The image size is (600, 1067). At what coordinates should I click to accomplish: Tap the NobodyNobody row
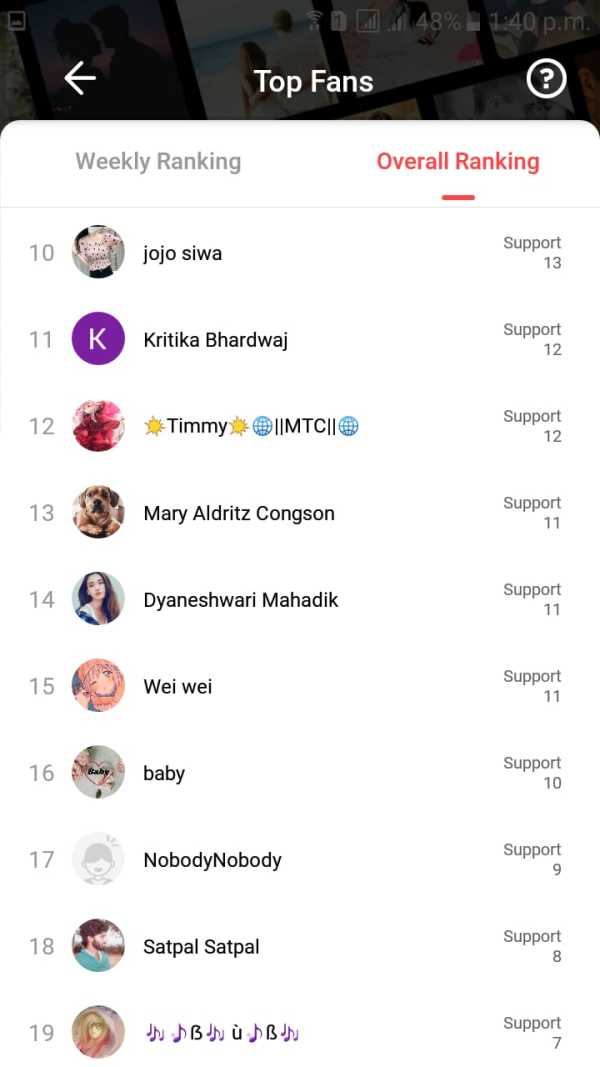[212, 860]
